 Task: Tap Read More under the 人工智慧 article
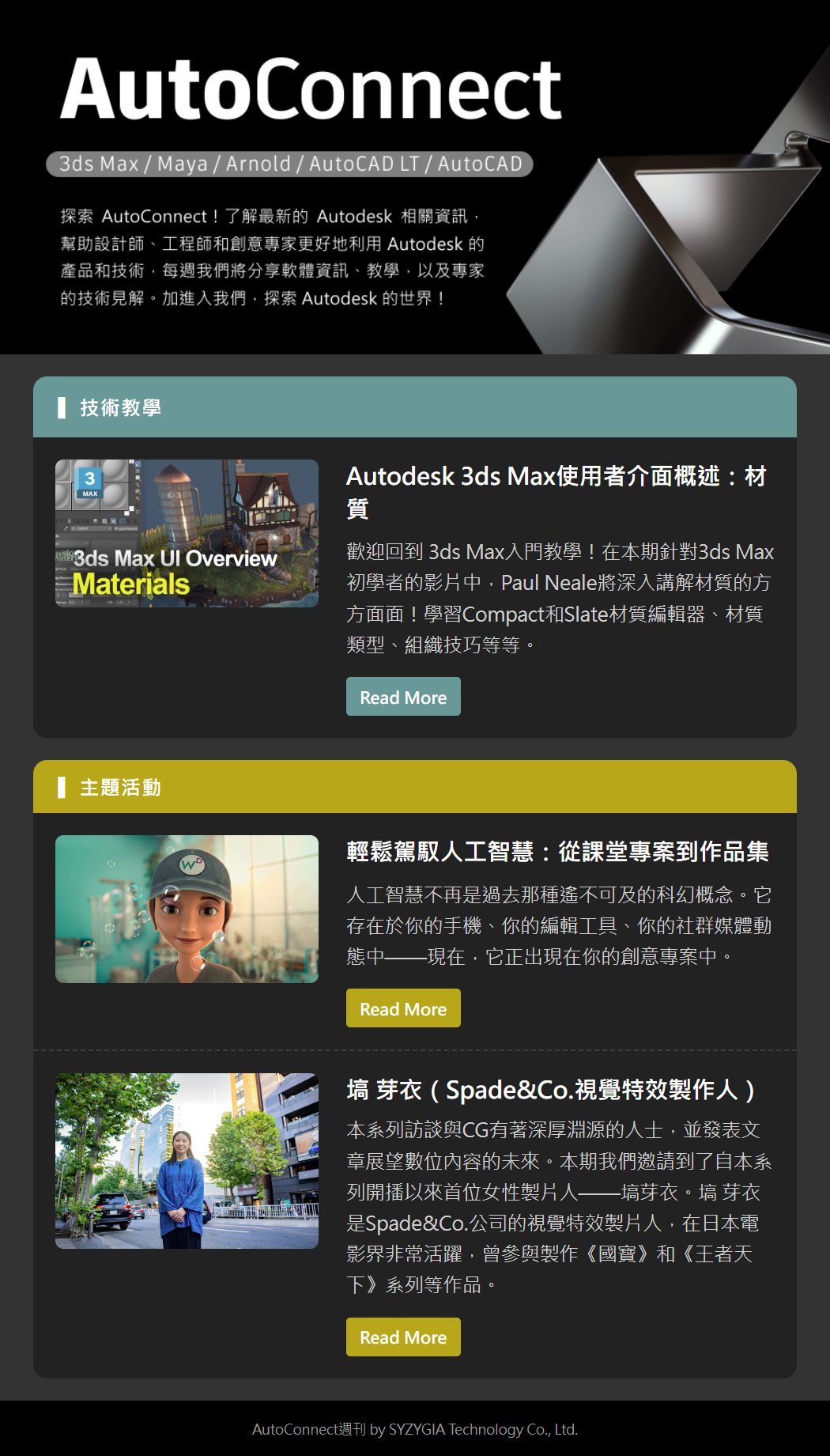click(x=403, y=1008)
